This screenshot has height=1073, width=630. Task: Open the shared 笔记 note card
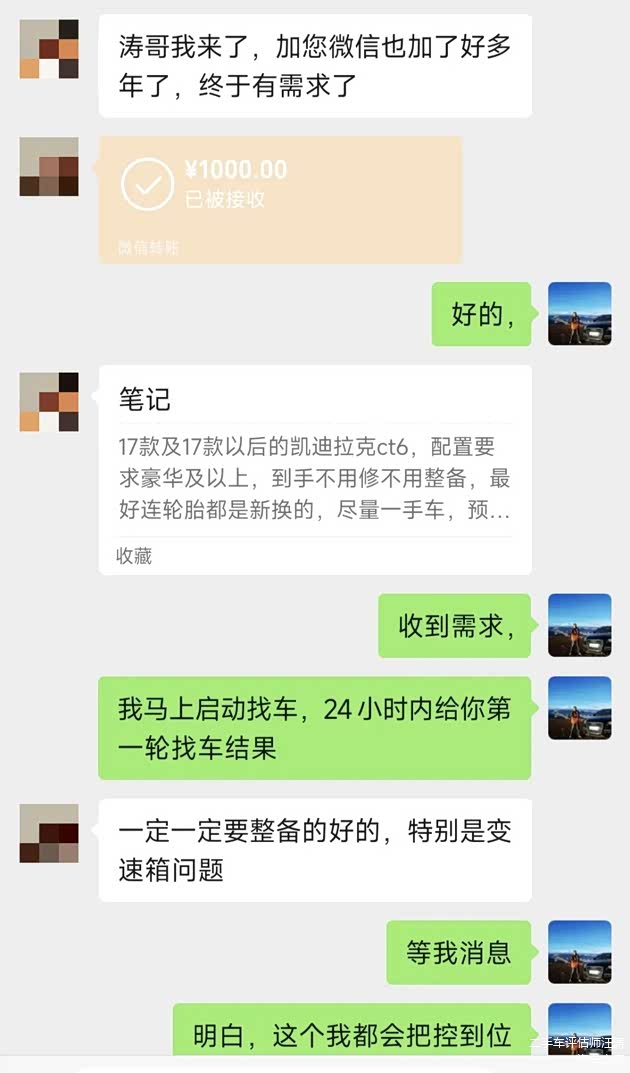(x=315, y=469)
